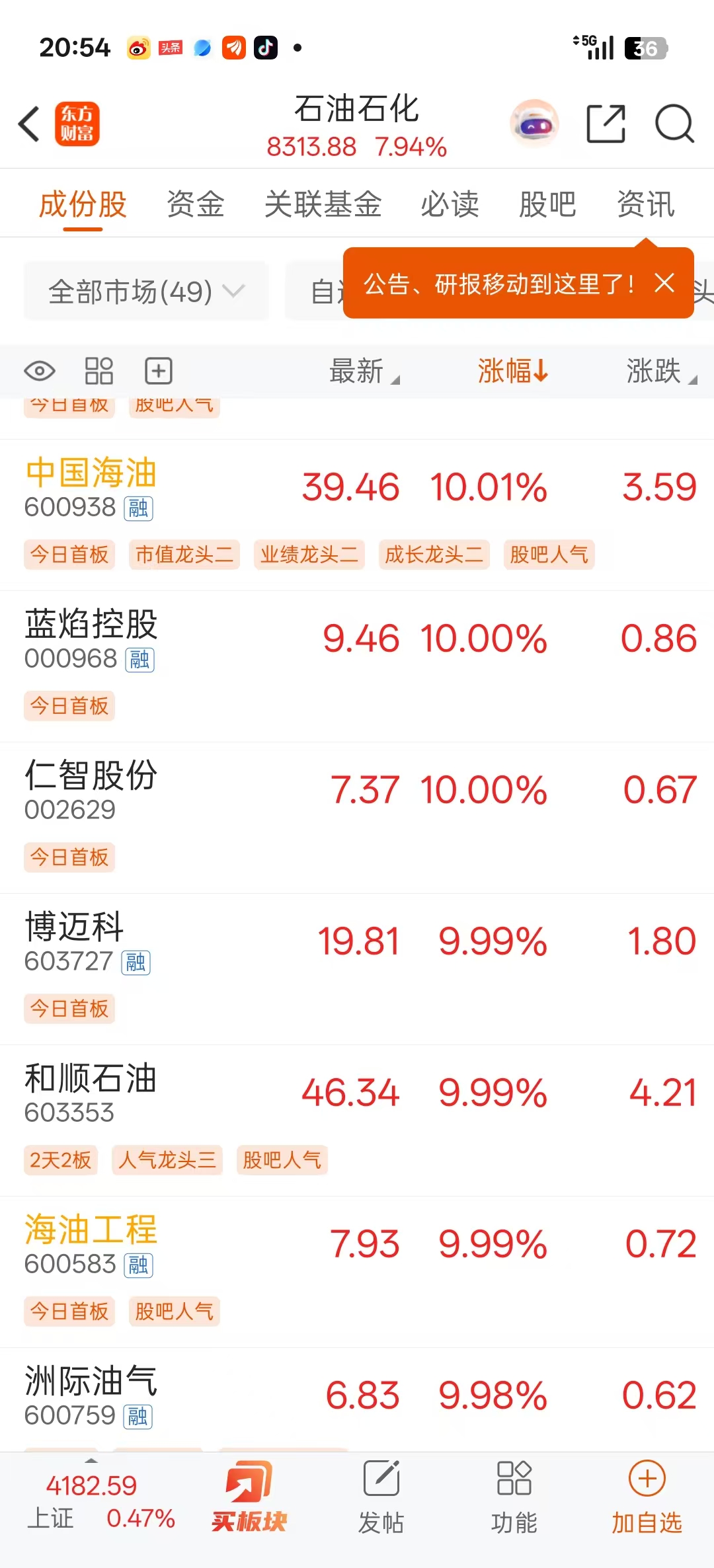This screenshot has height=1568, width=714.
Task: Toggle the eye visibility icon
Action: (40, 371)
